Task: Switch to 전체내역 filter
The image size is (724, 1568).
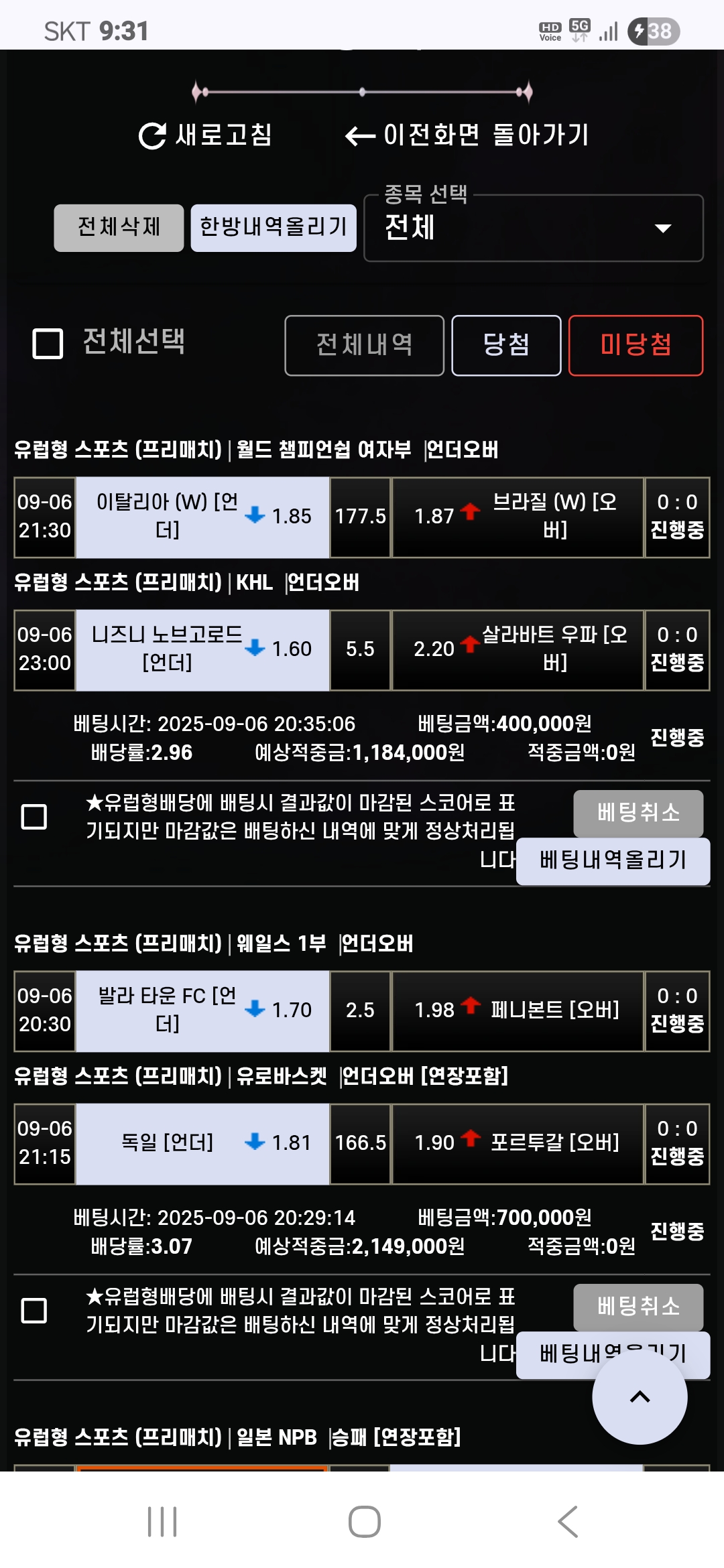Action: pos(364,345)
